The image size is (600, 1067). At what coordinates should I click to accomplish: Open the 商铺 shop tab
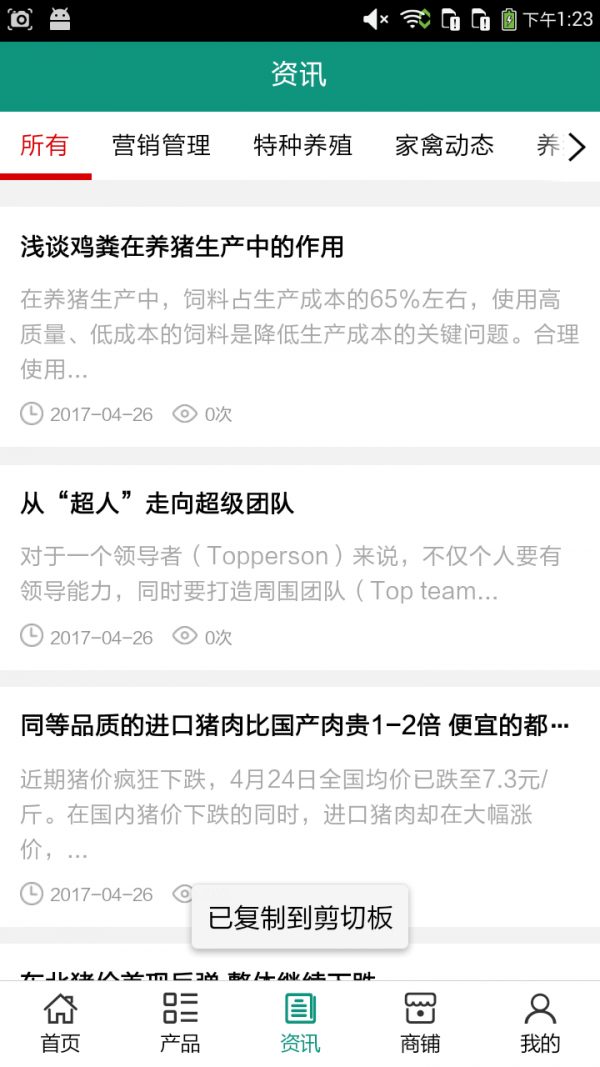420,1023
